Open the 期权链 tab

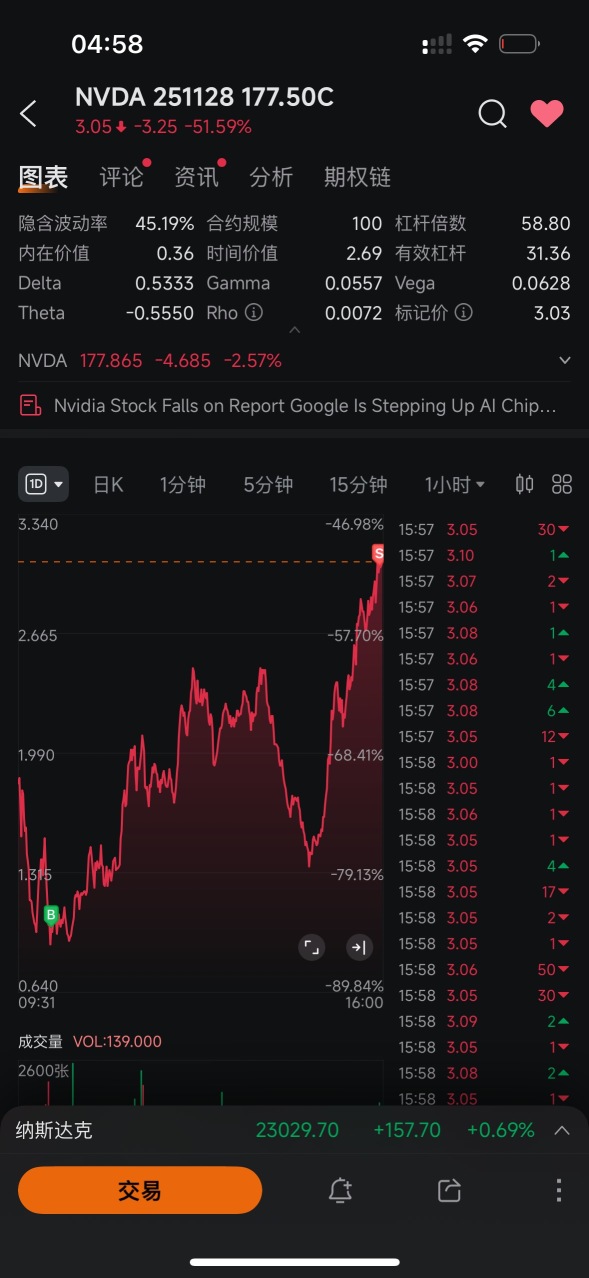coord(357,177)
